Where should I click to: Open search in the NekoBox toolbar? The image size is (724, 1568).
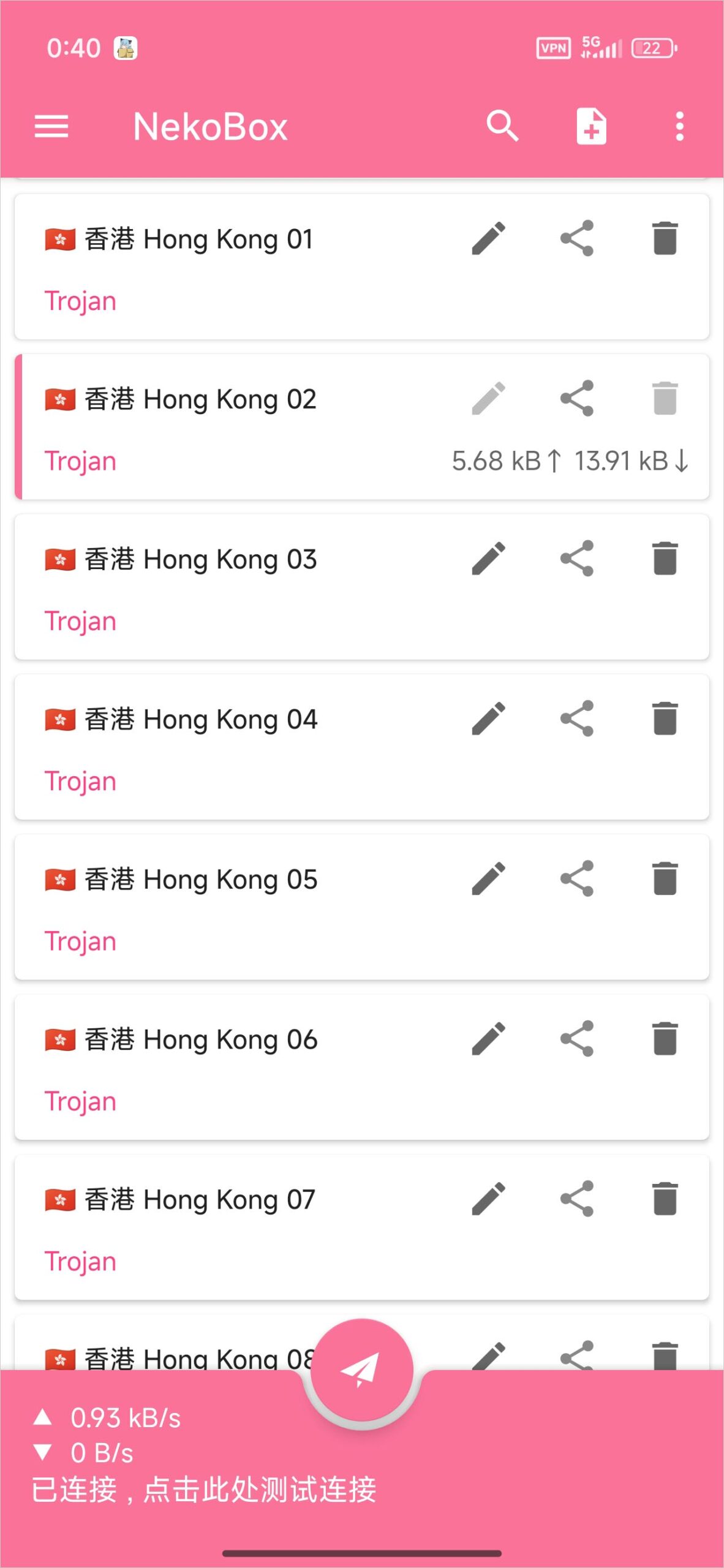tap(502, 127)
